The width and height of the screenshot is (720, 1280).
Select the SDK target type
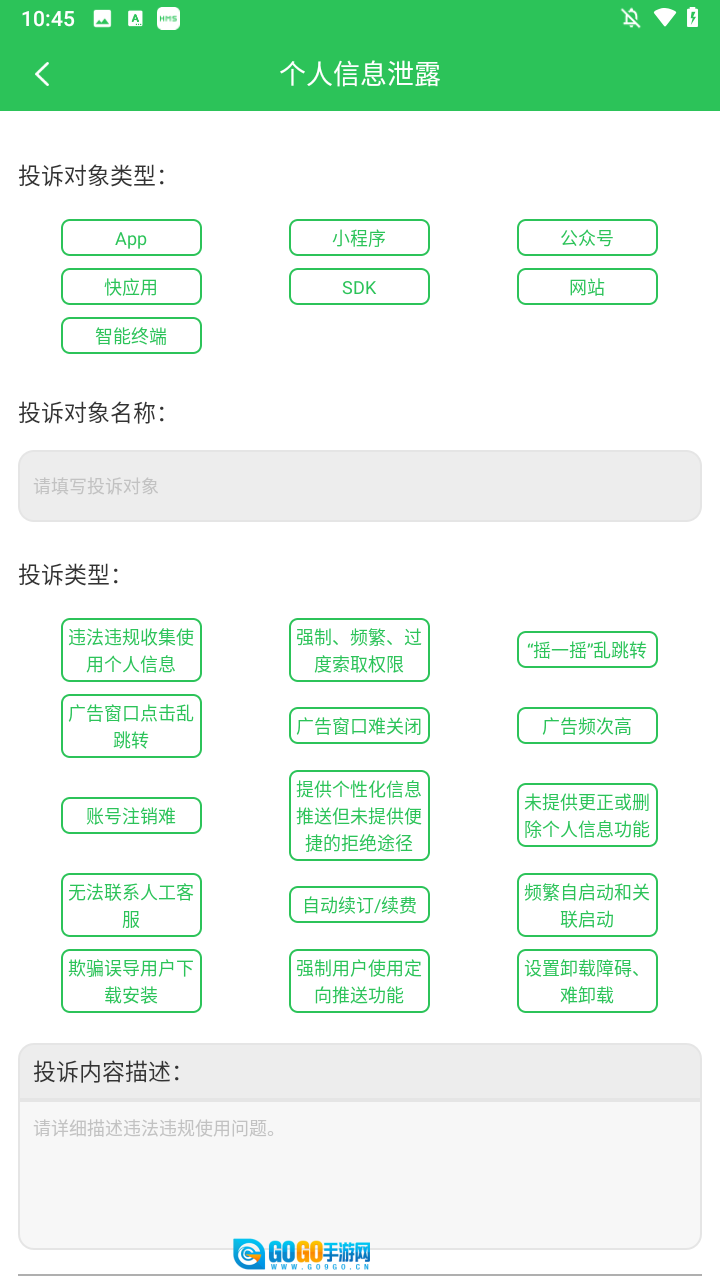click(x=359, y=287)
